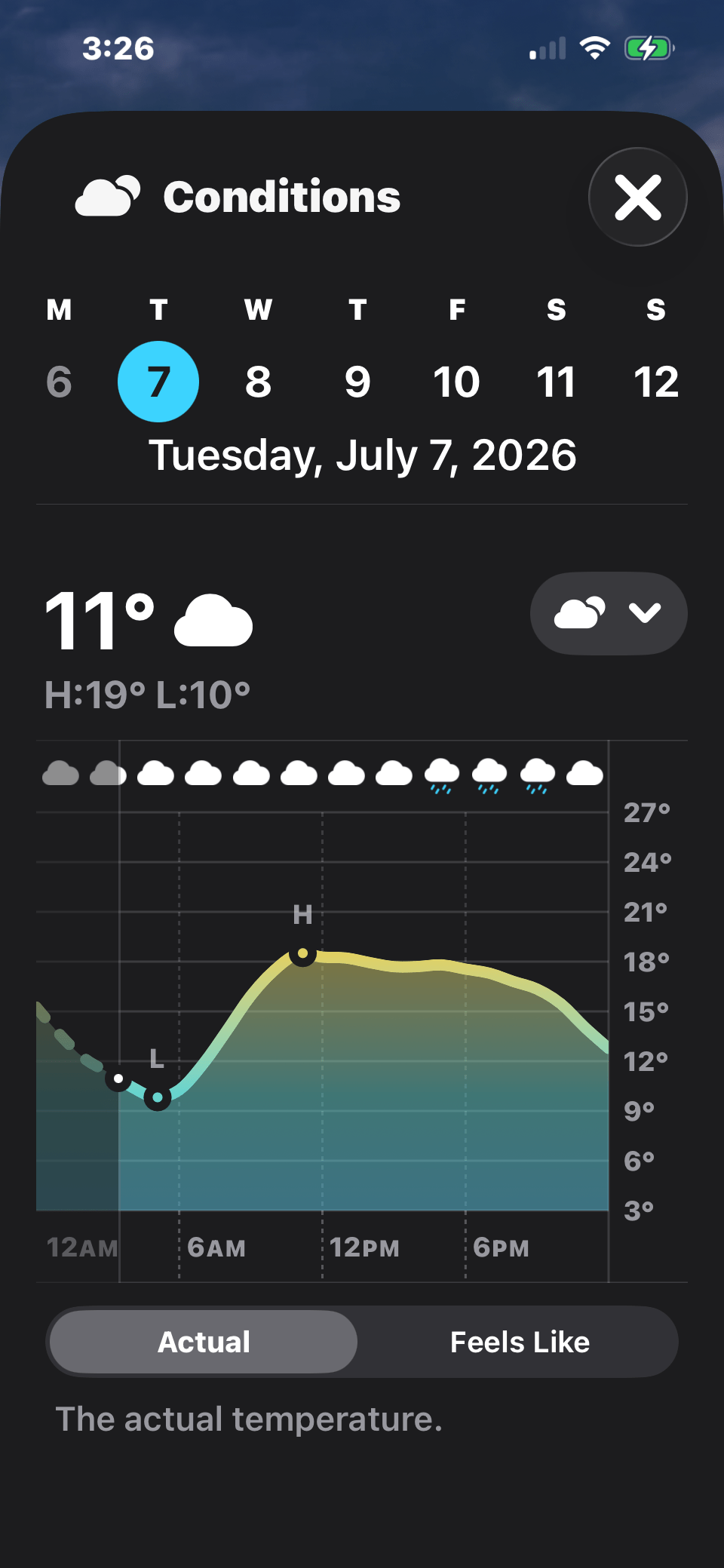
Task: Switch to the Actual temperature view
Action: [x=204, y=1342]
